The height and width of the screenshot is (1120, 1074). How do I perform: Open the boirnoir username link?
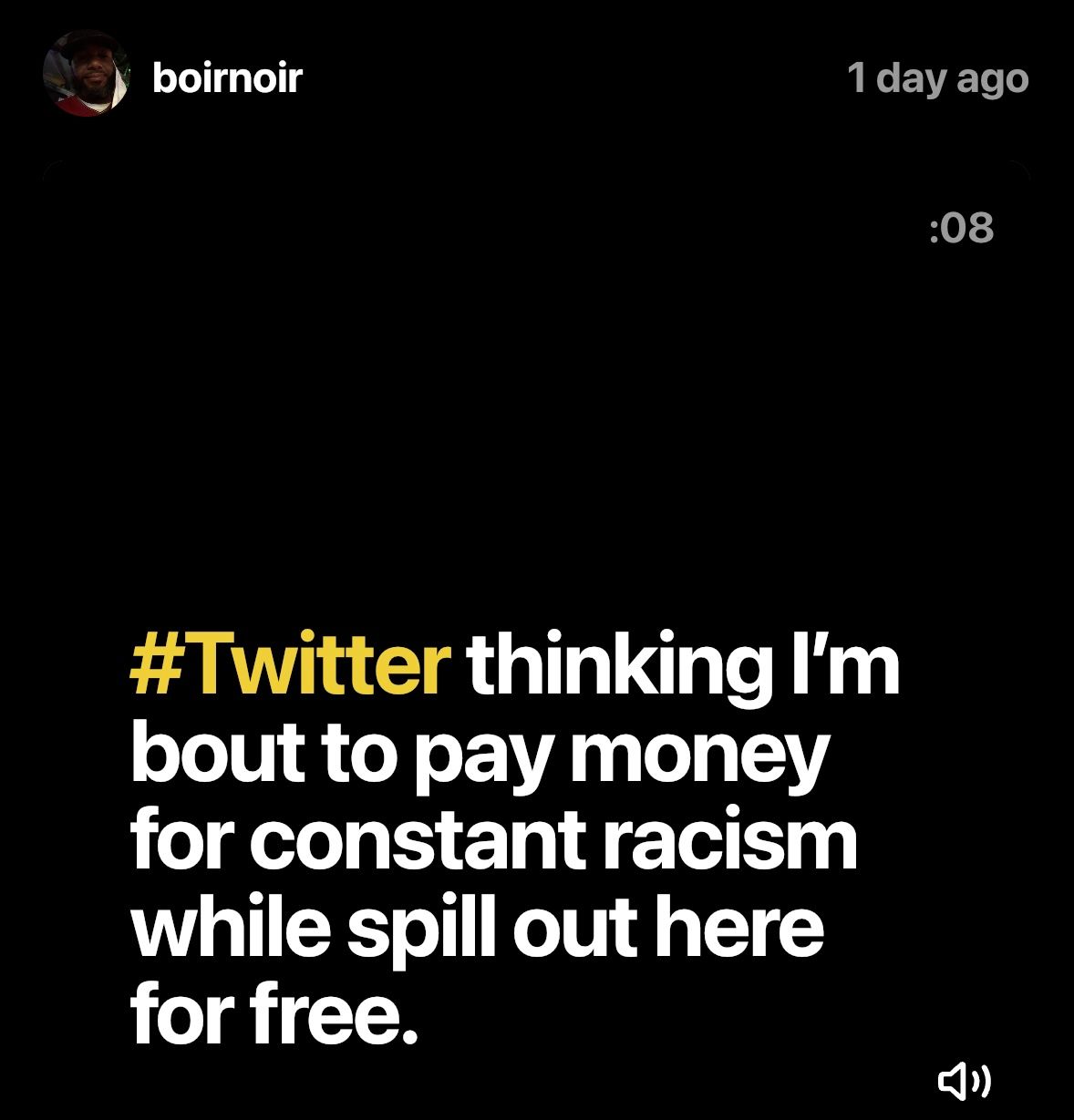click(226, 77)
